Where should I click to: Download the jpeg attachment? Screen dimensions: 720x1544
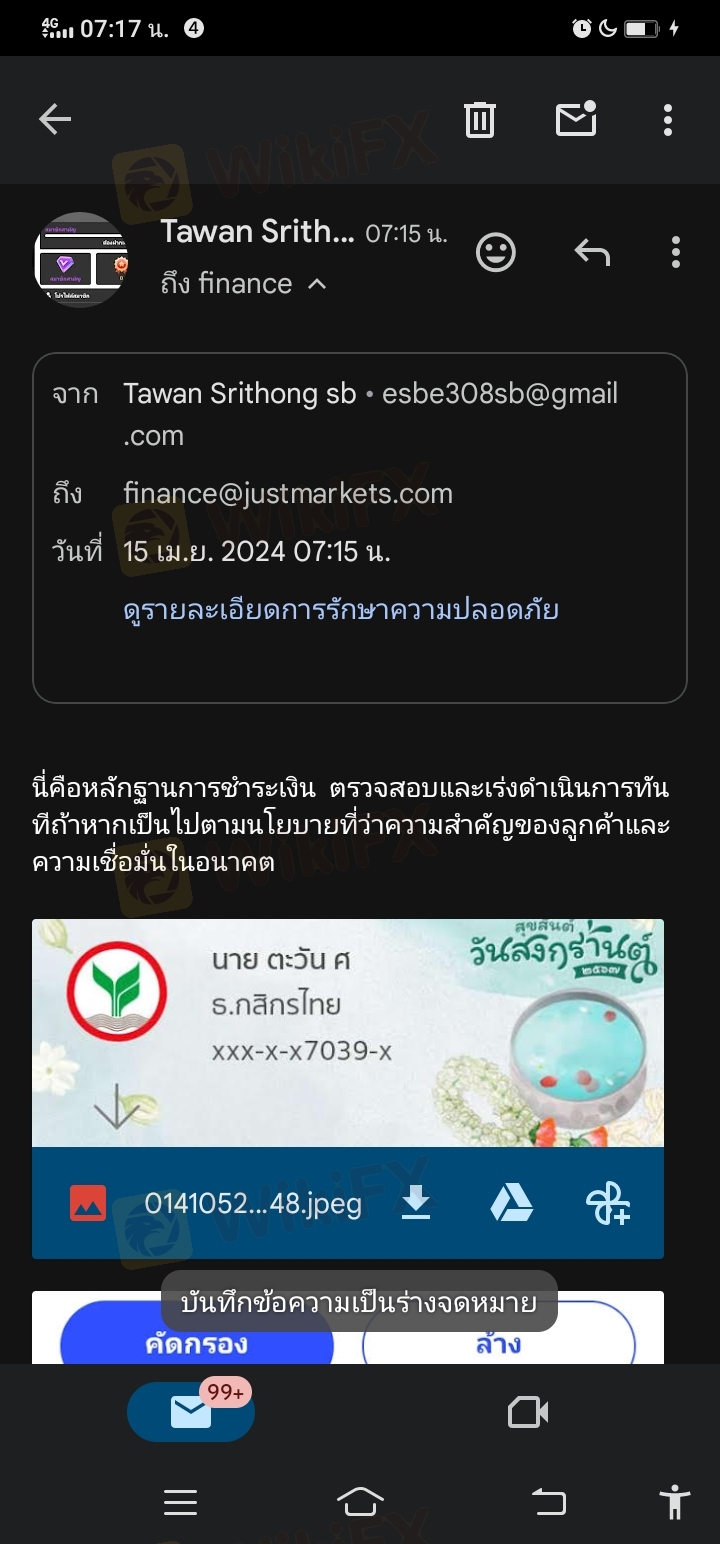tap(416, 1203)
